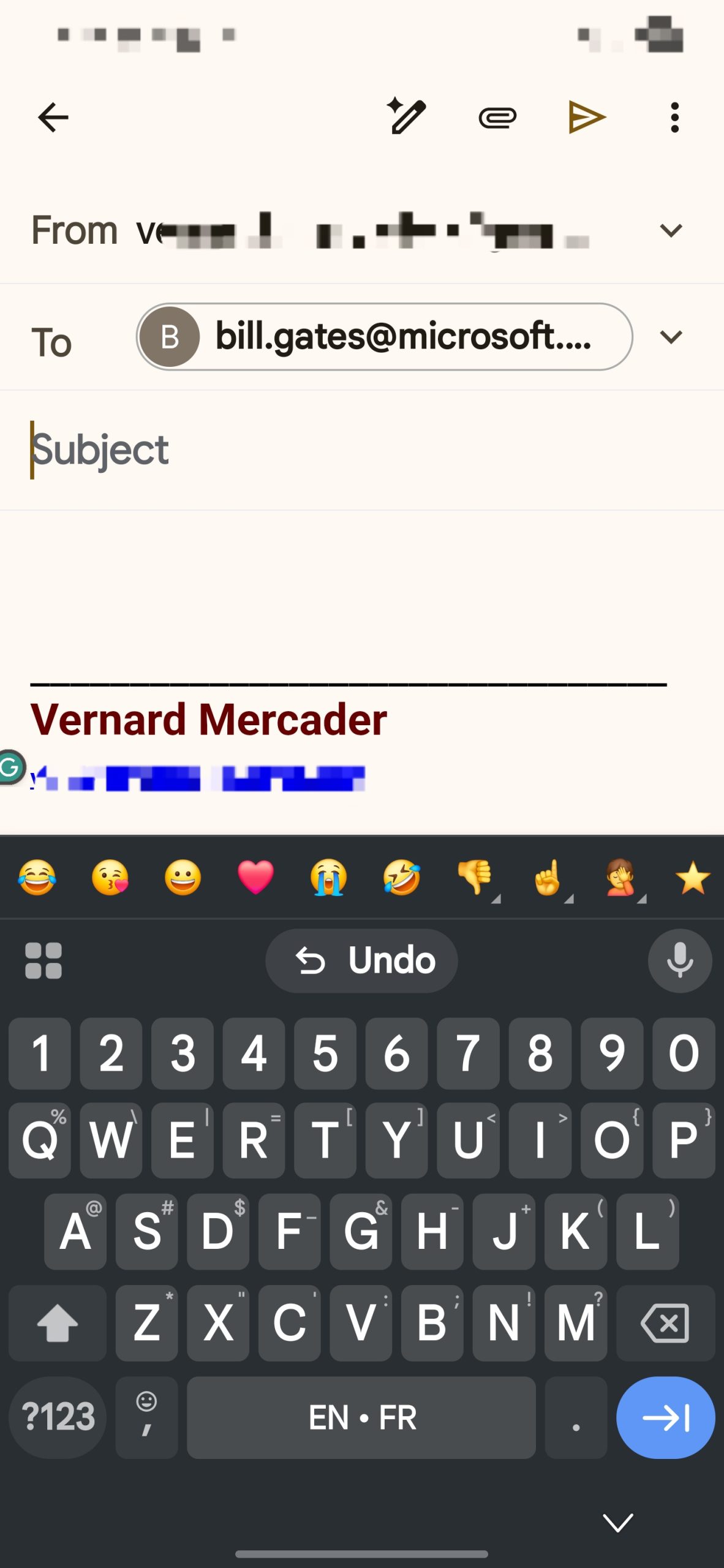This screenshot has width=724, height=1568.
Task: Hide the keyboard with the down chevron
Action: [x=617, y=1521]
